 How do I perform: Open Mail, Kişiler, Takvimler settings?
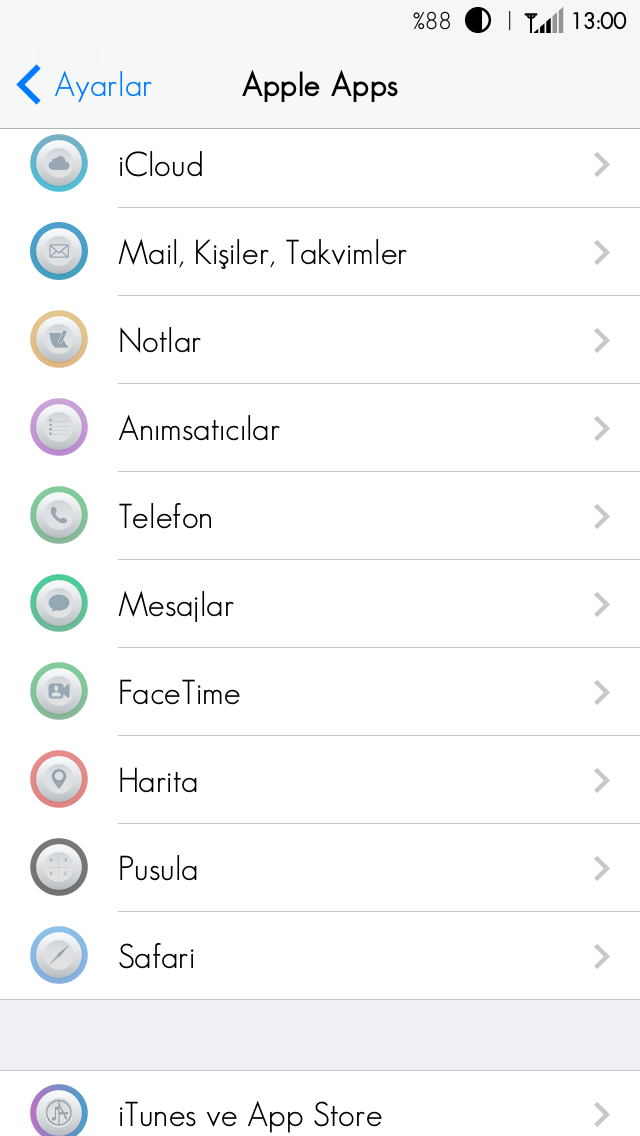coord(320,252)
